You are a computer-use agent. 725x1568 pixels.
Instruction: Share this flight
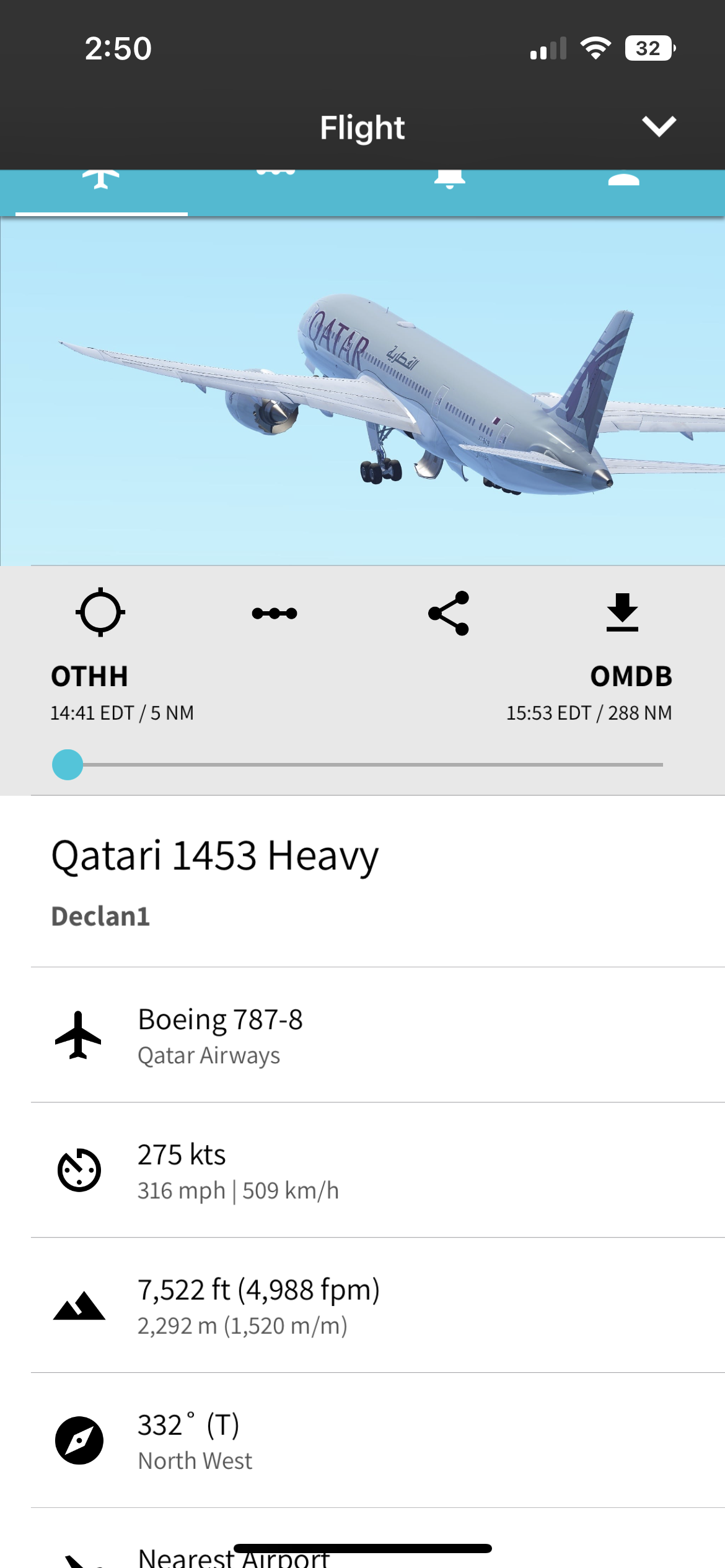[x=449, y=613]
